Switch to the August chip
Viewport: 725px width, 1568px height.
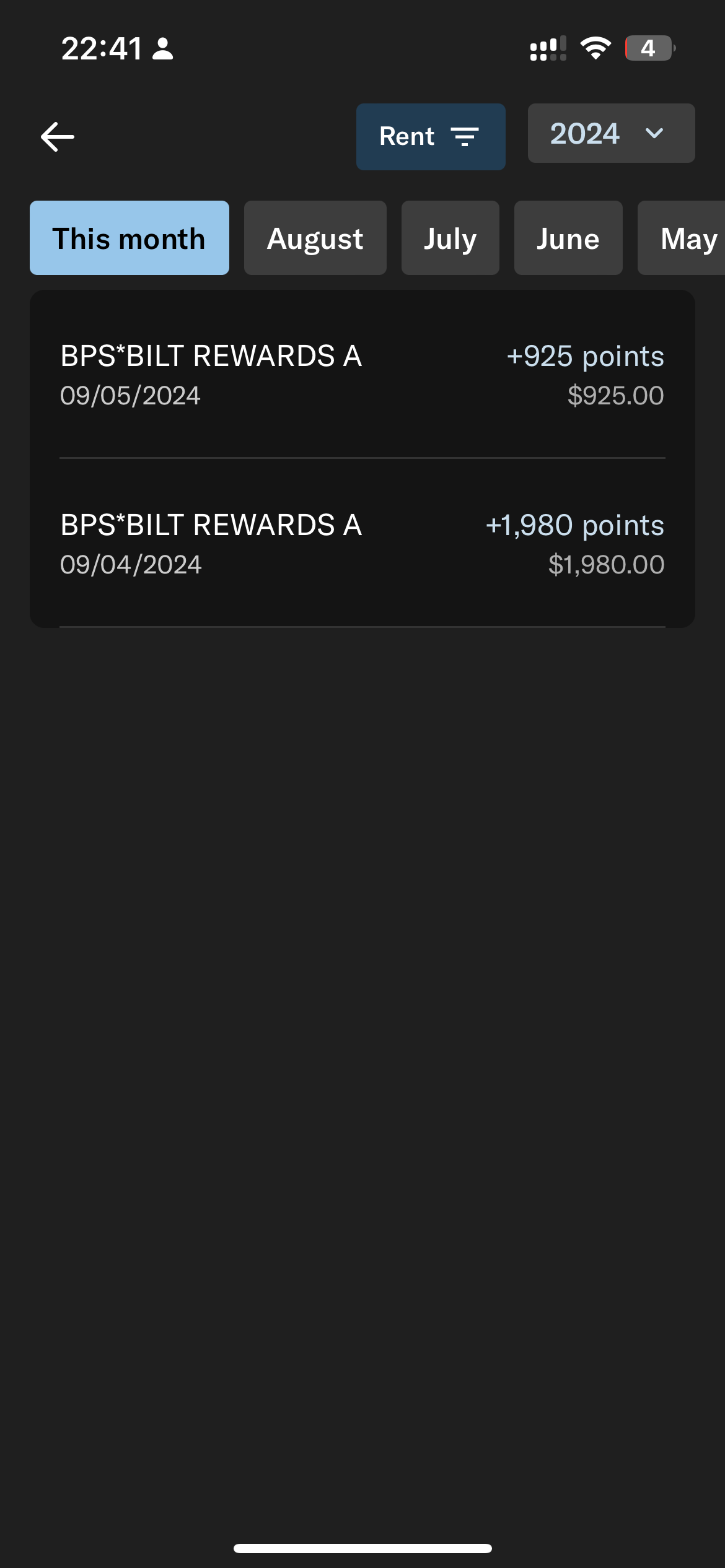point(315,238)
